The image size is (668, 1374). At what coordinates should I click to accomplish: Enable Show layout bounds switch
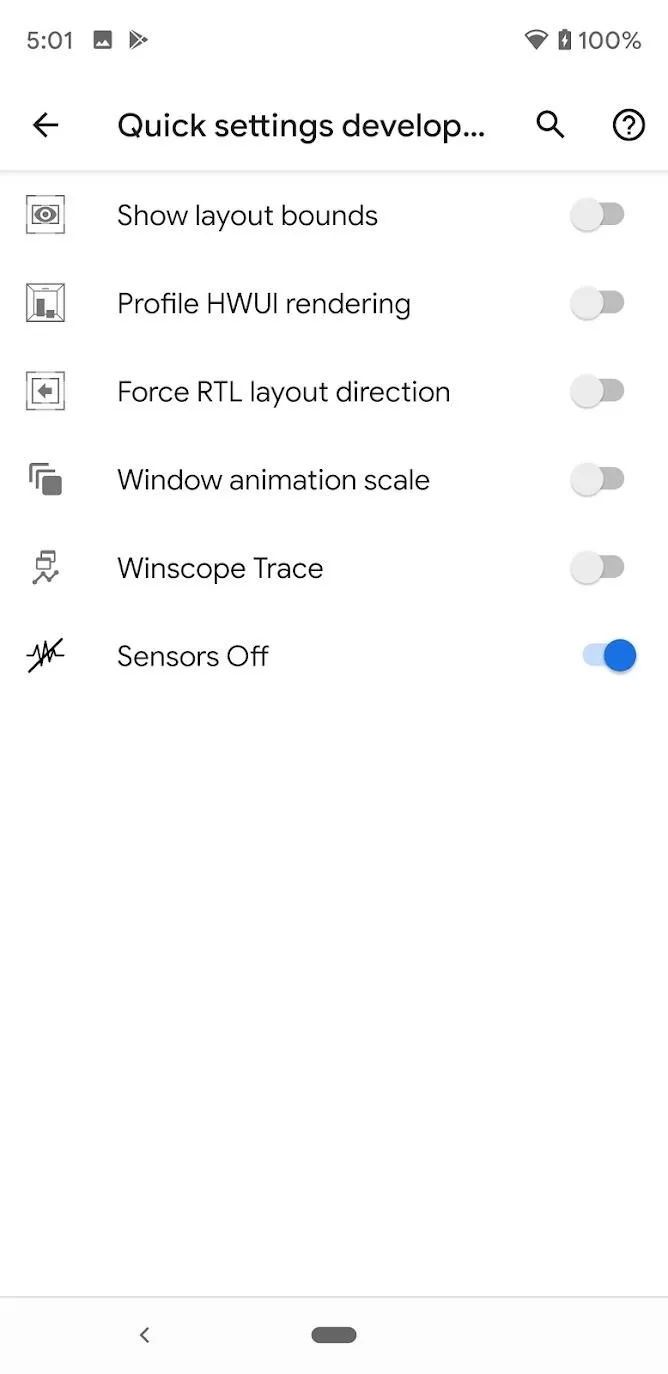click(598, 215)
